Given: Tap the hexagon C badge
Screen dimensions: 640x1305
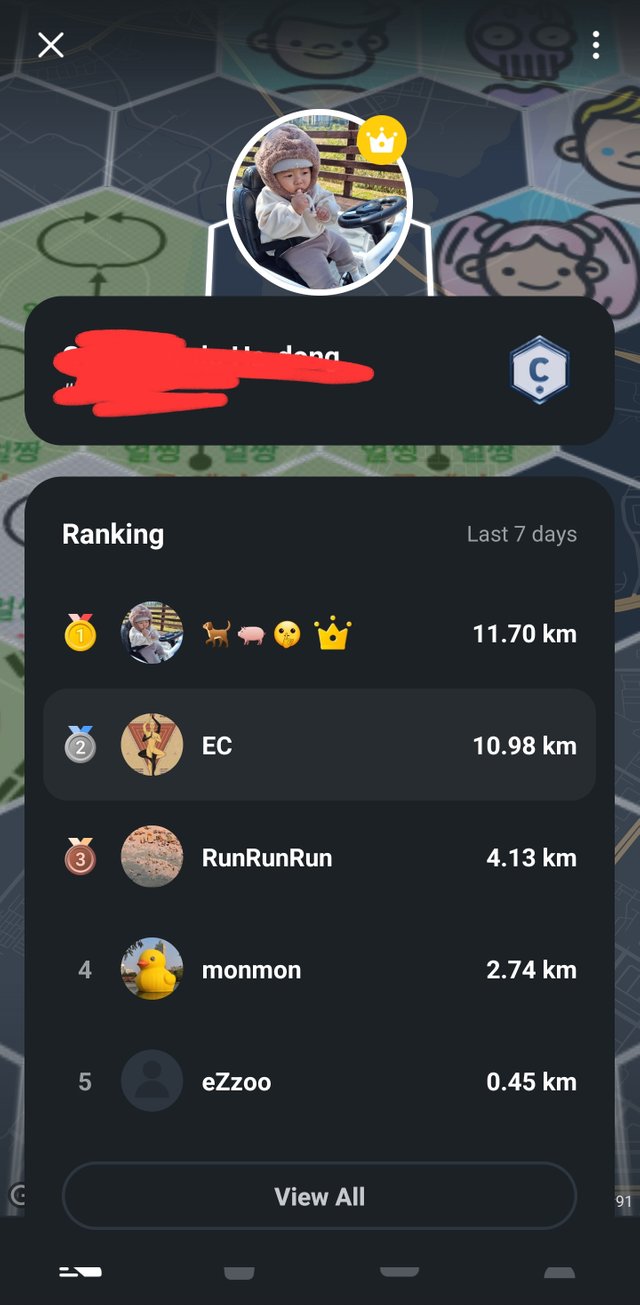Looking at the screenshot, I should [x=539, y=371].
